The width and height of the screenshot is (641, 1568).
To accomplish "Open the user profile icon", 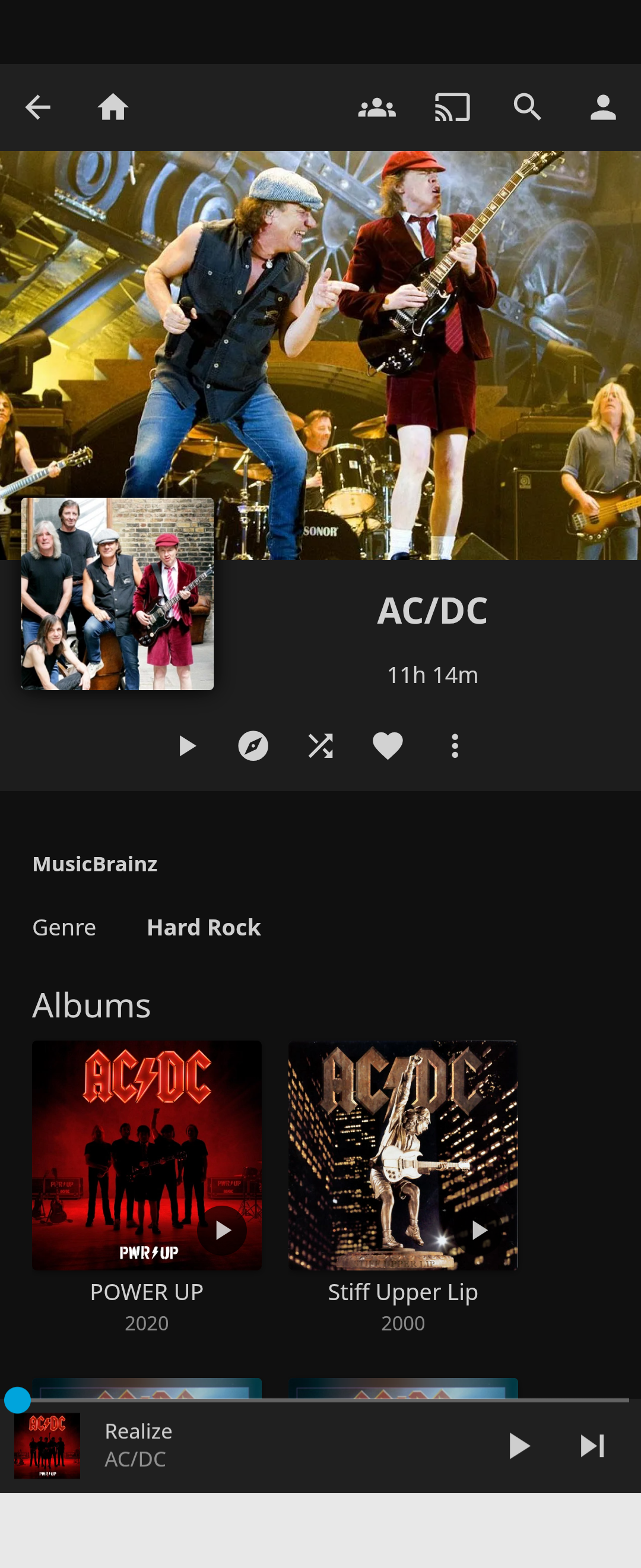I will (x=603, y=108).
